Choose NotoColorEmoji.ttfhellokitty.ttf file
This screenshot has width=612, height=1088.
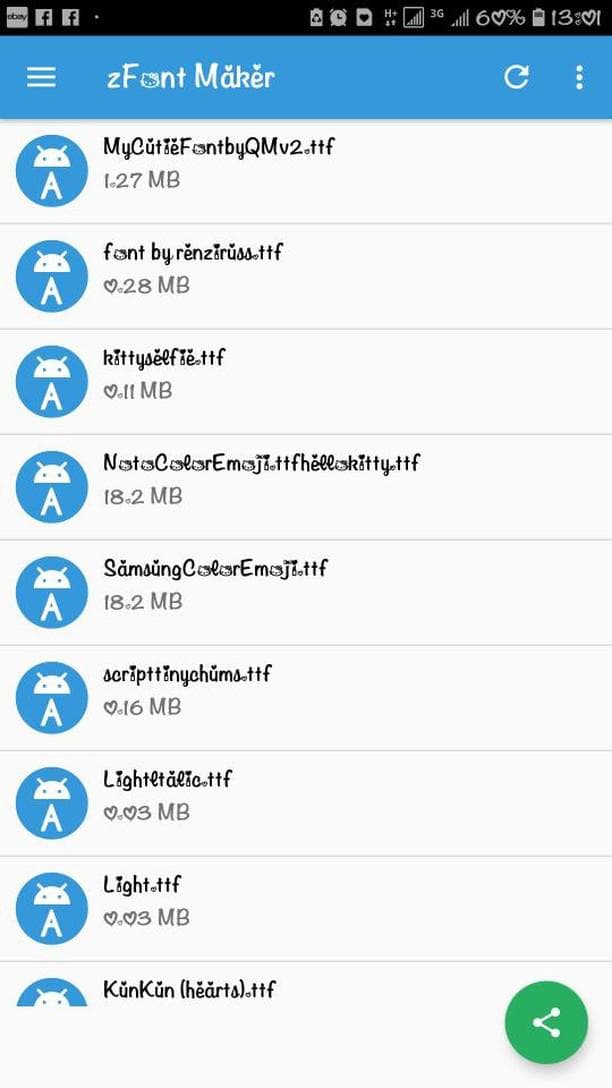click(x=306, y=487)
